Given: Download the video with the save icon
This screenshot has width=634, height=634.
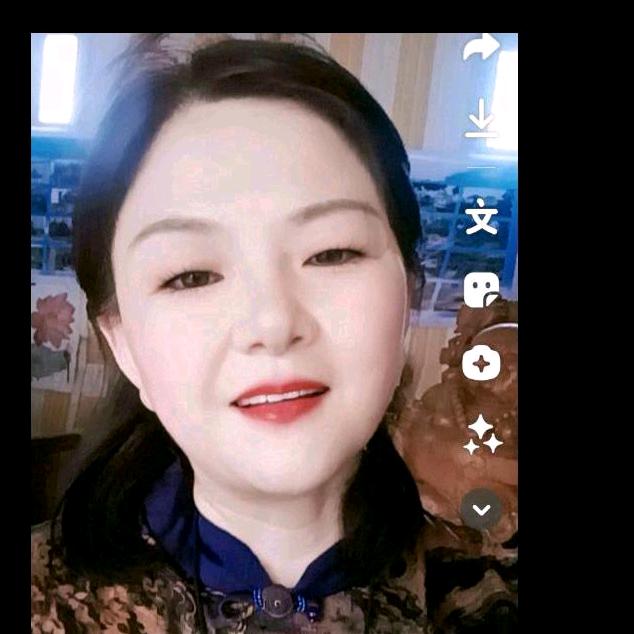Looking at the screenshot, I should [x=481, y=118].
